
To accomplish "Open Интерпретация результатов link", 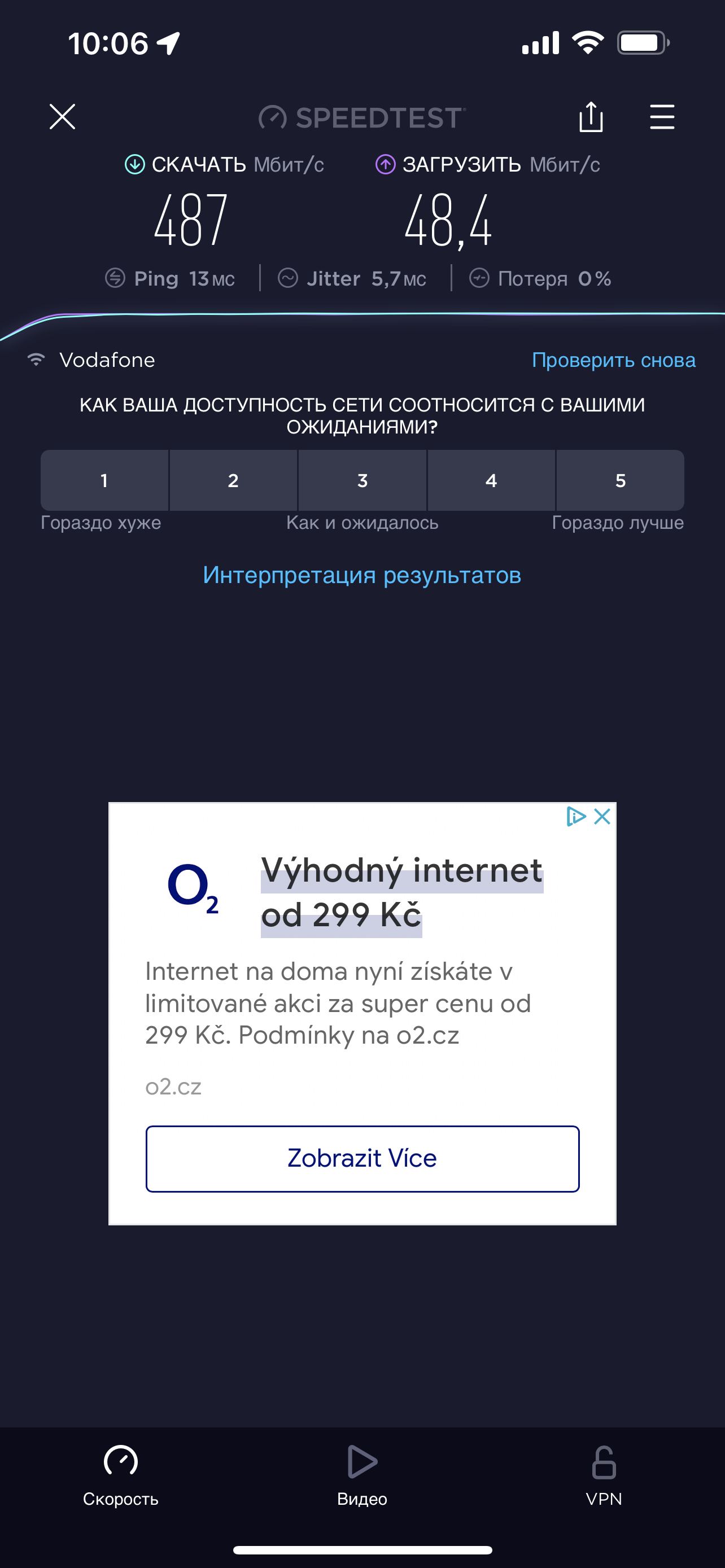I will 362,575.
